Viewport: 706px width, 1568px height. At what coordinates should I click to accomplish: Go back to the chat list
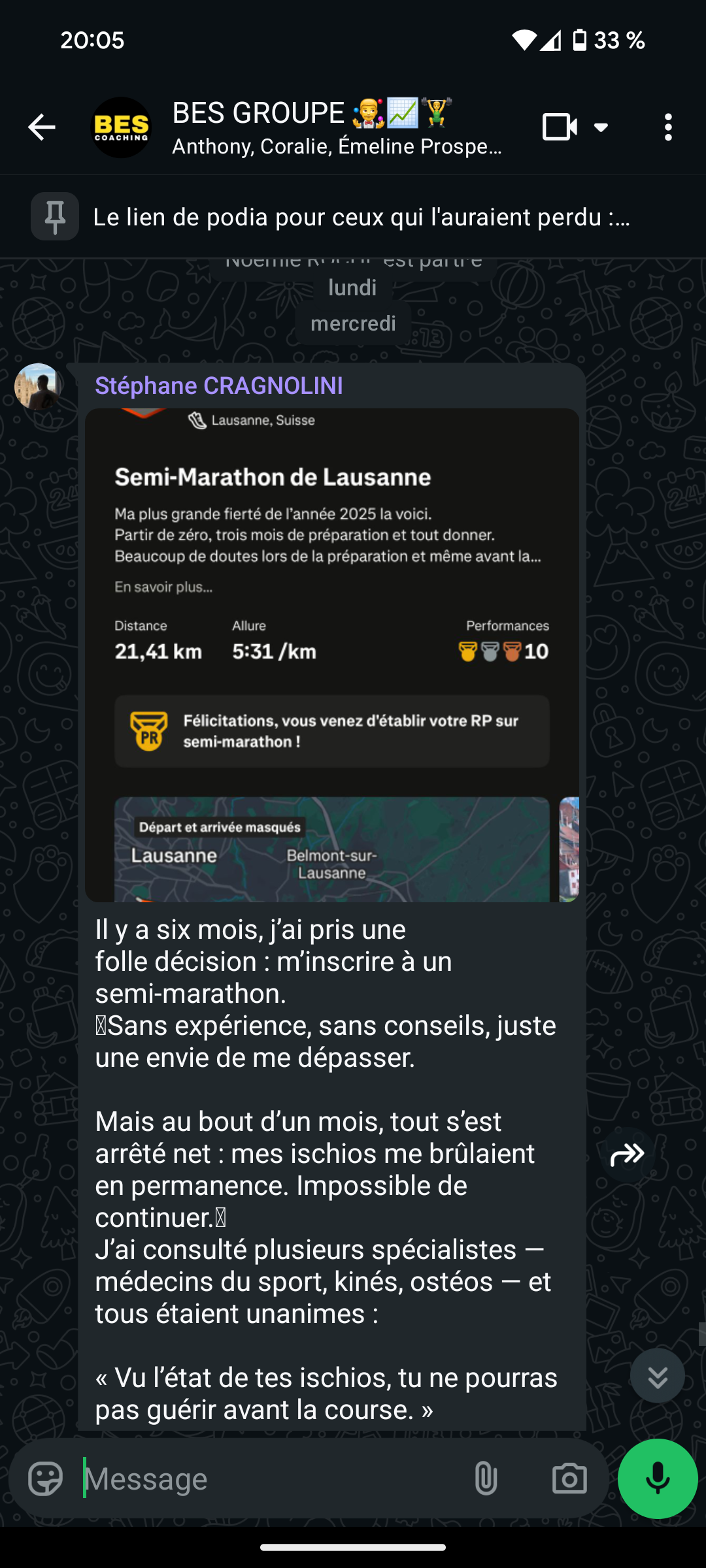[x=42, y=127]
